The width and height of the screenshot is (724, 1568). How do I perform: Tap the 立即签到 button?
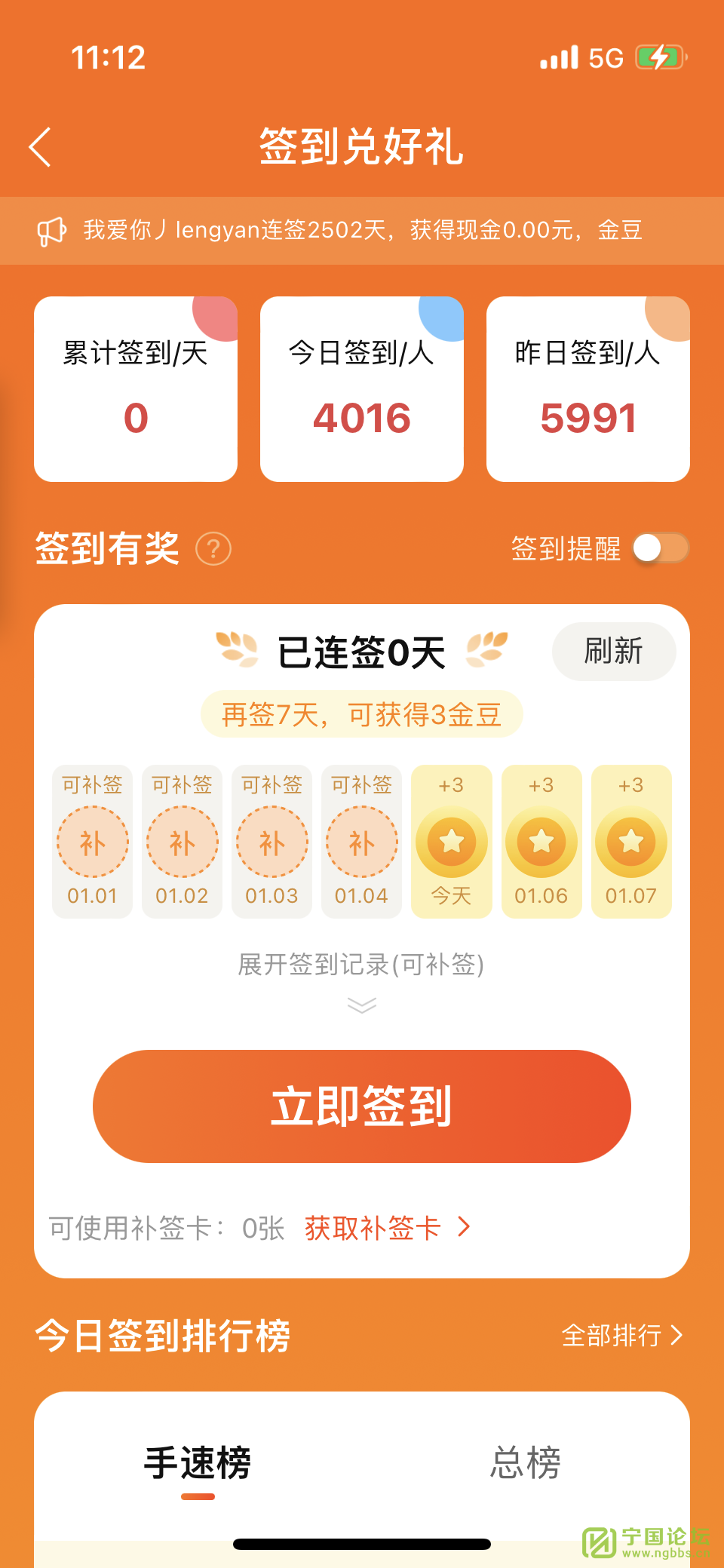click(x=361, y=1106)
